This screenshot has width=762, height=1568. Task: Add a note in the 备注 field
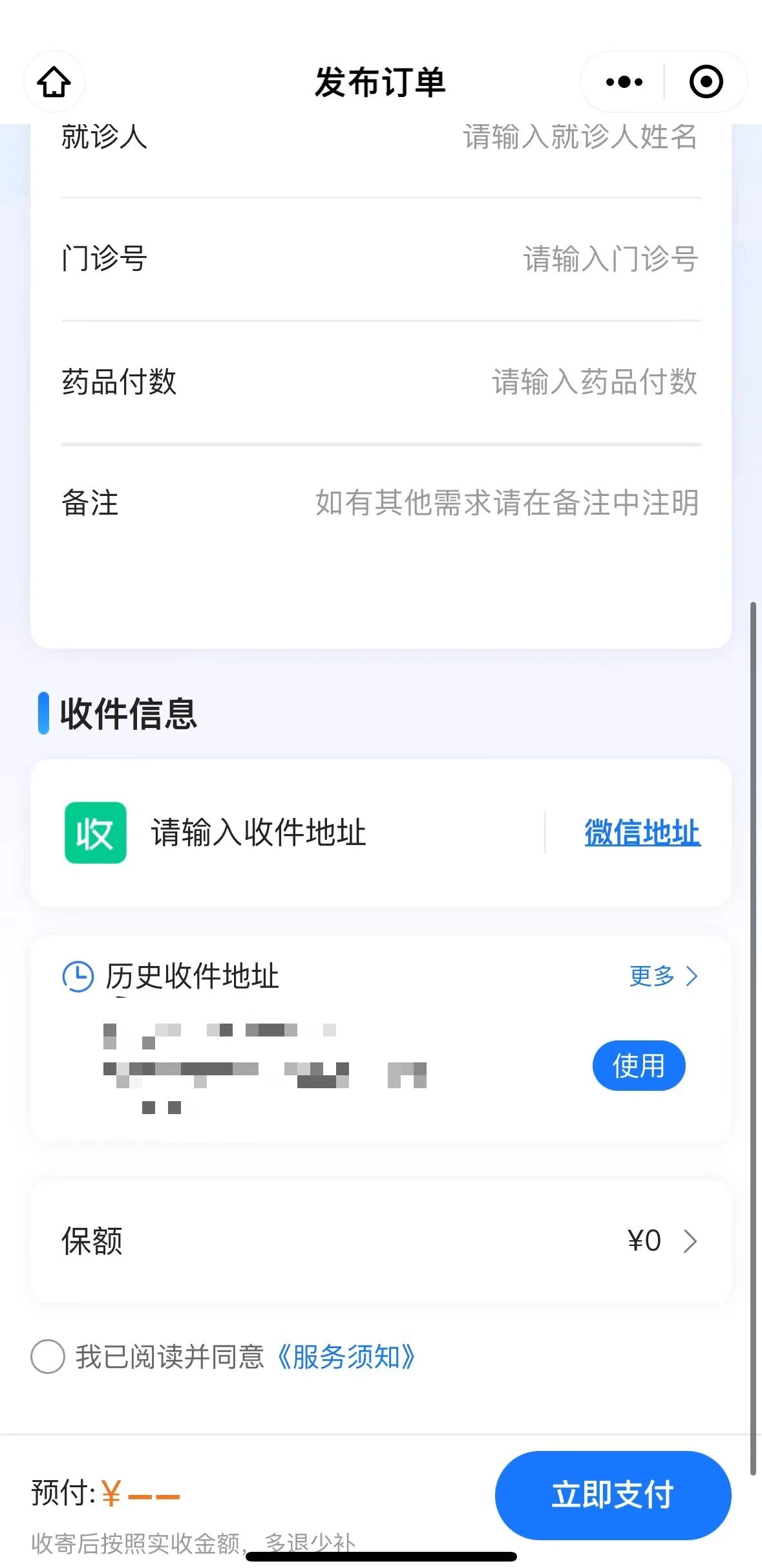click(x=507, y=503)
